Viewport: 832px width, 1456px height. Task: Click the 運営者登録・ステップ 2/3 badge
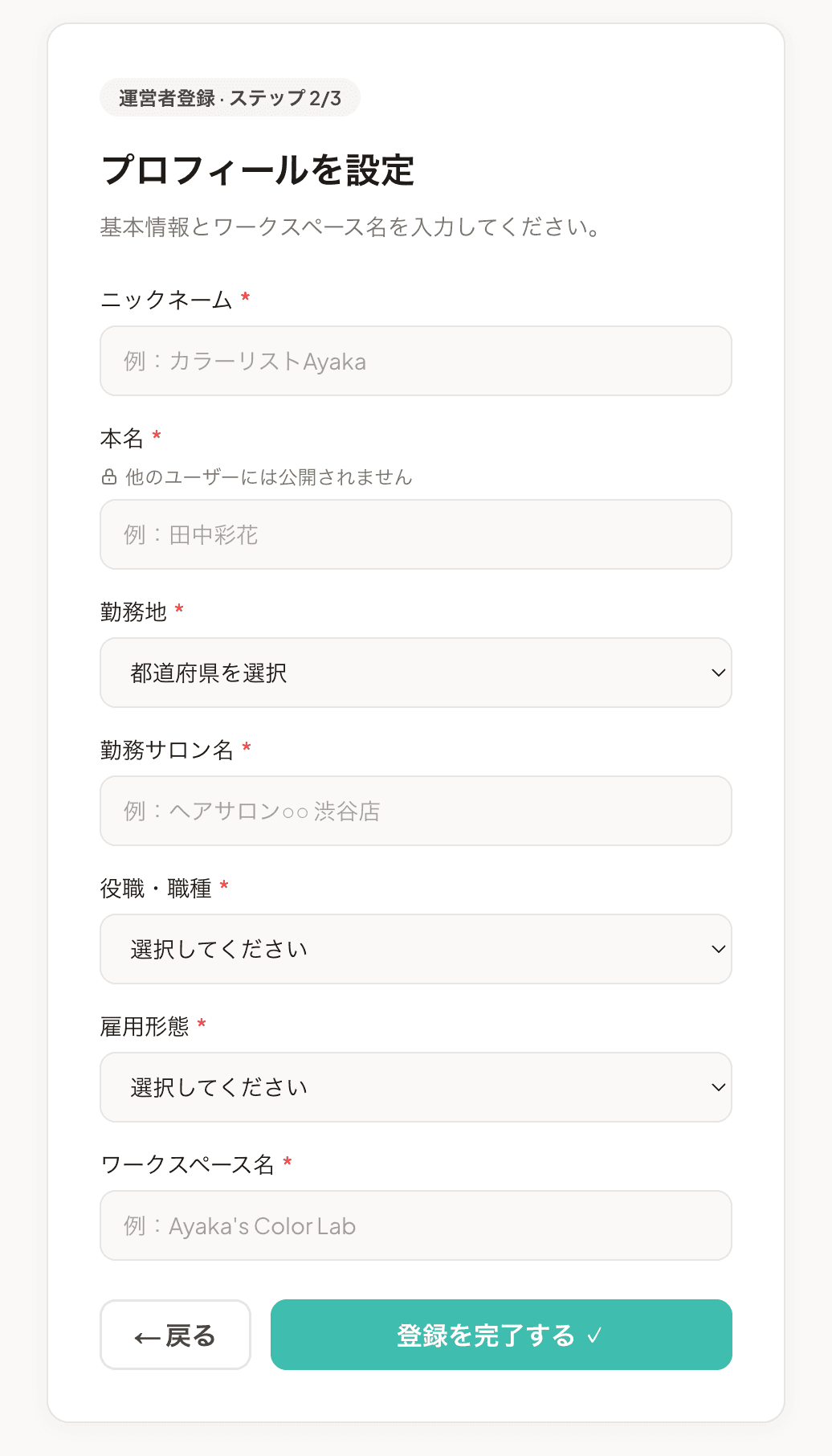tap(229, 98)
